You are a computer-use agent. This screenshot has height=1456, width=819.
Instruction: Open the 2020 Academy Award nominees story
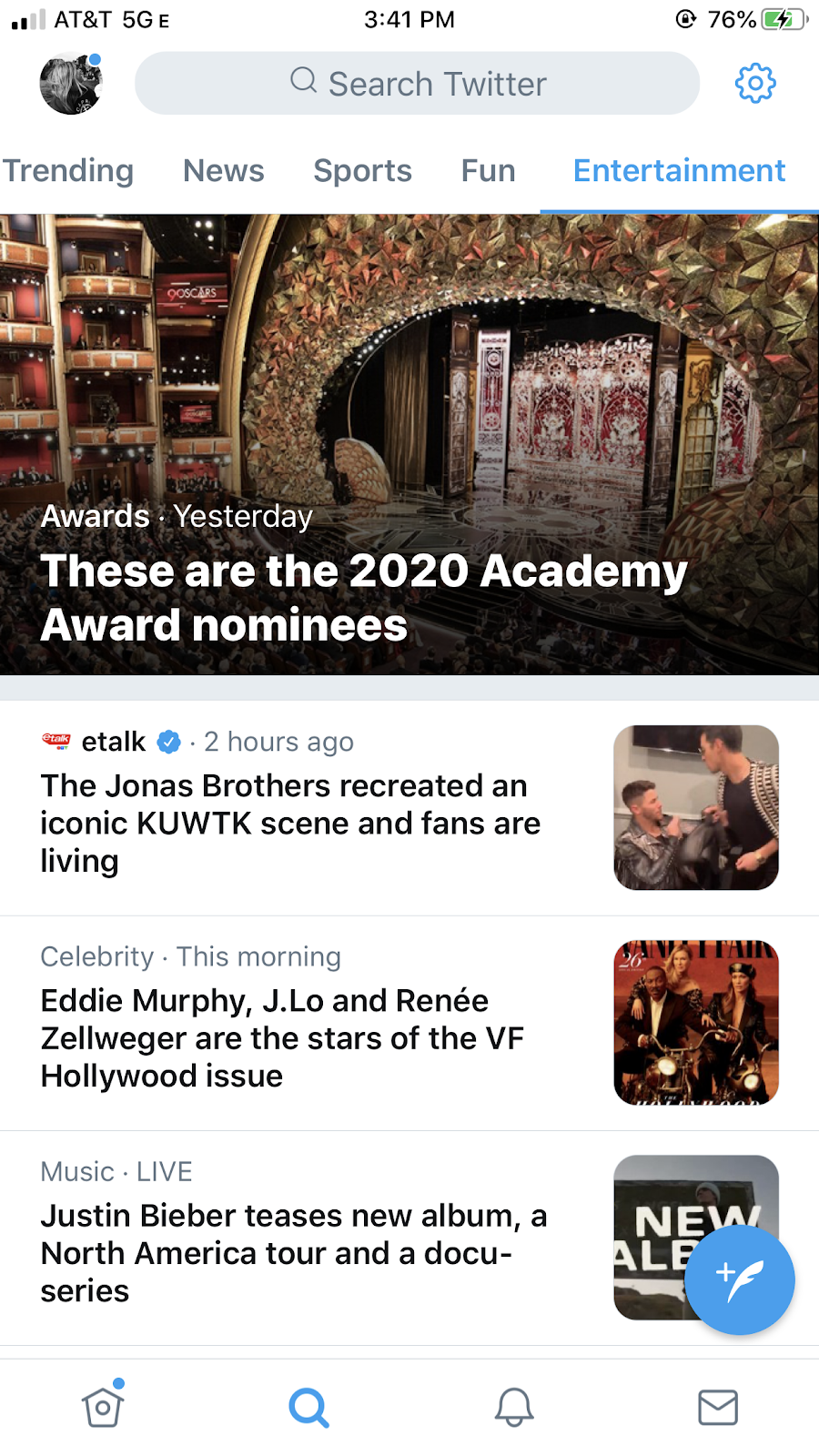coord(409,444)
